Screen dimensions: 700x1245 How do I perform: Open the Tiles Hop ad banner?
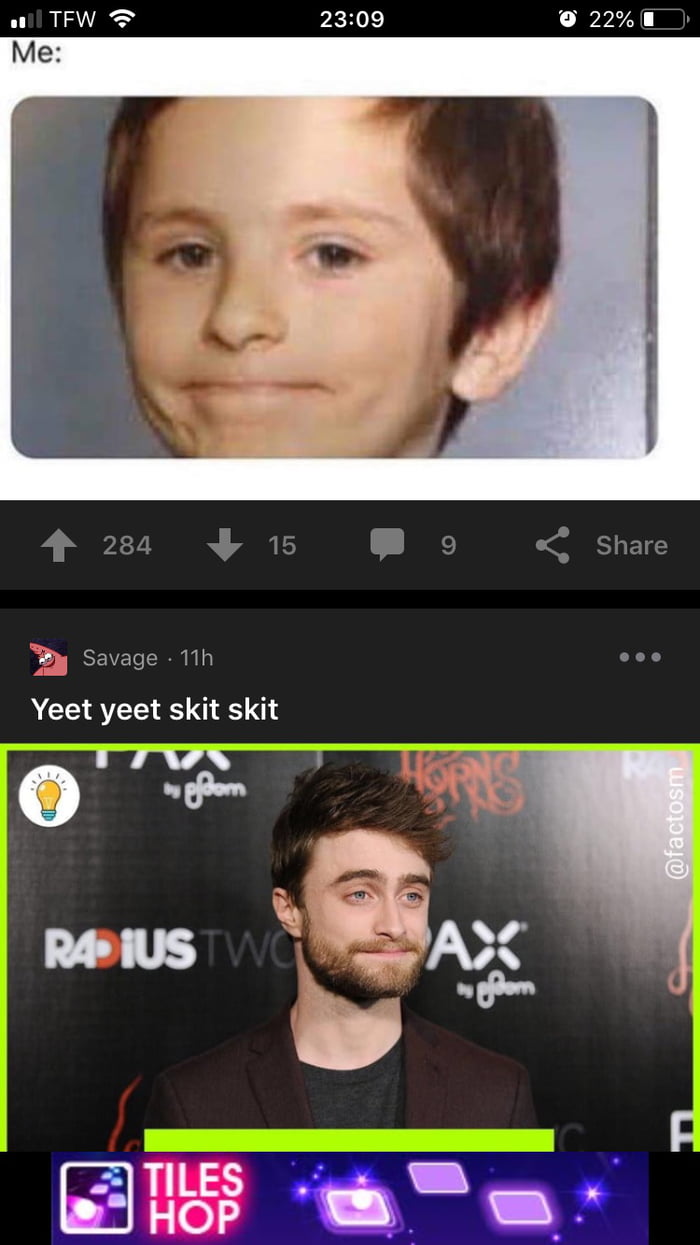(350, 1198)
